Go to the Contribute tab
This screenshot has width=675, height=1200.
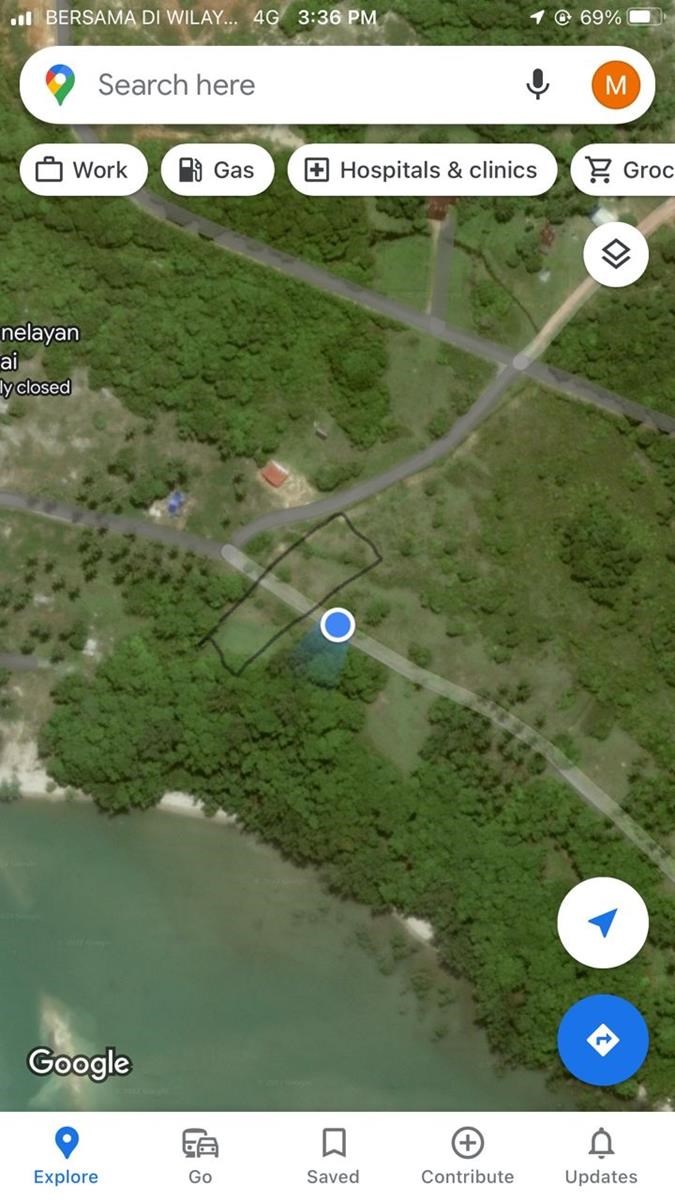click(467, 1156)
